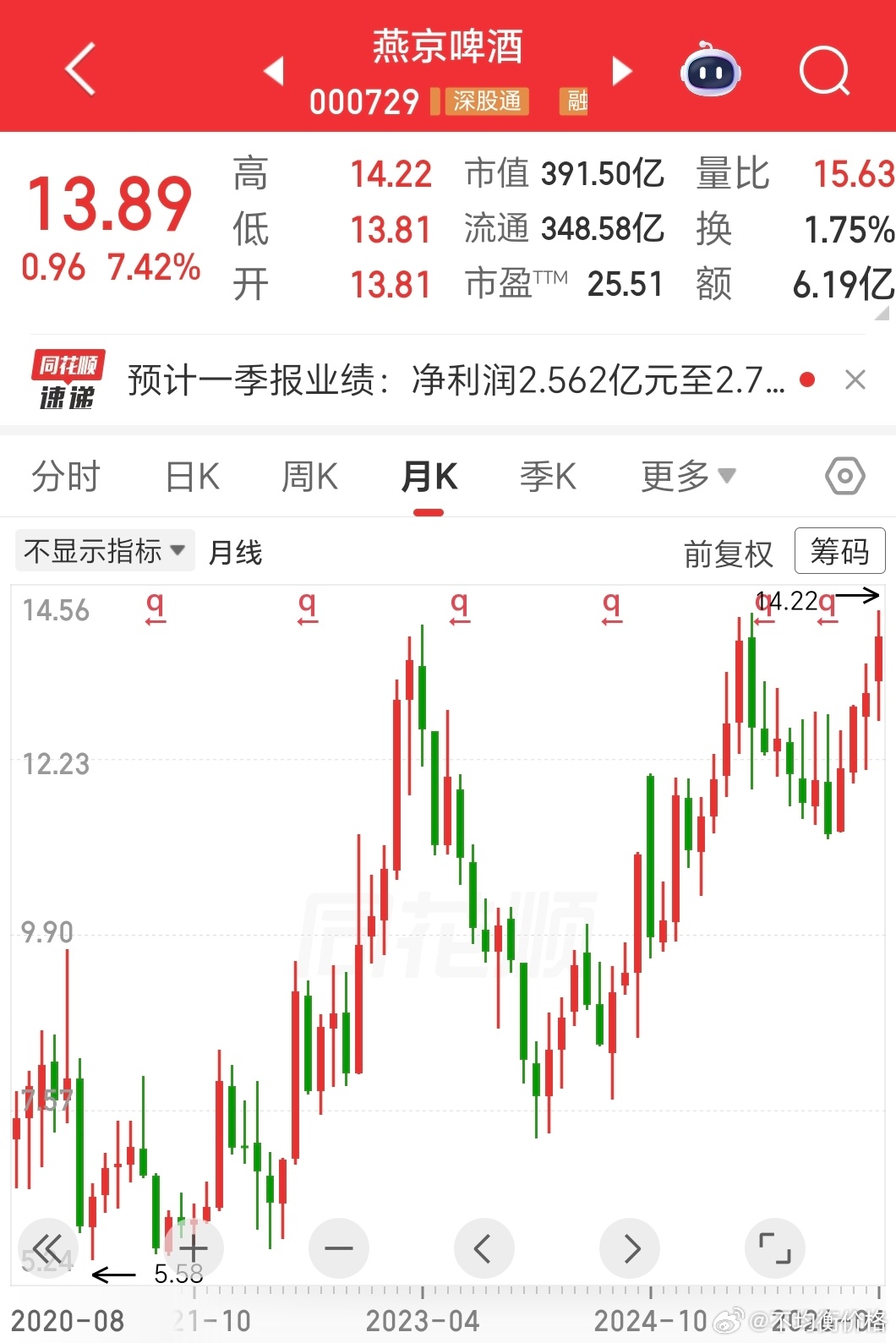
Task: Open the 不显示指标 indicator dropdown
Action: [103, 550]
